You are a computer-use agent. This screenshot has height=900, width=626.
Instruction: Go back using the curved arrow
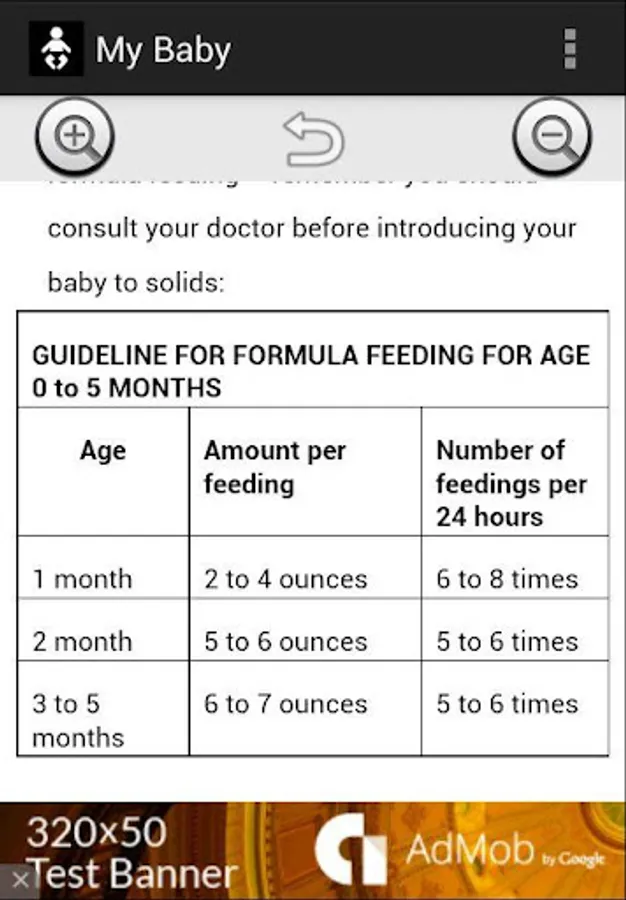pos(313,139)
